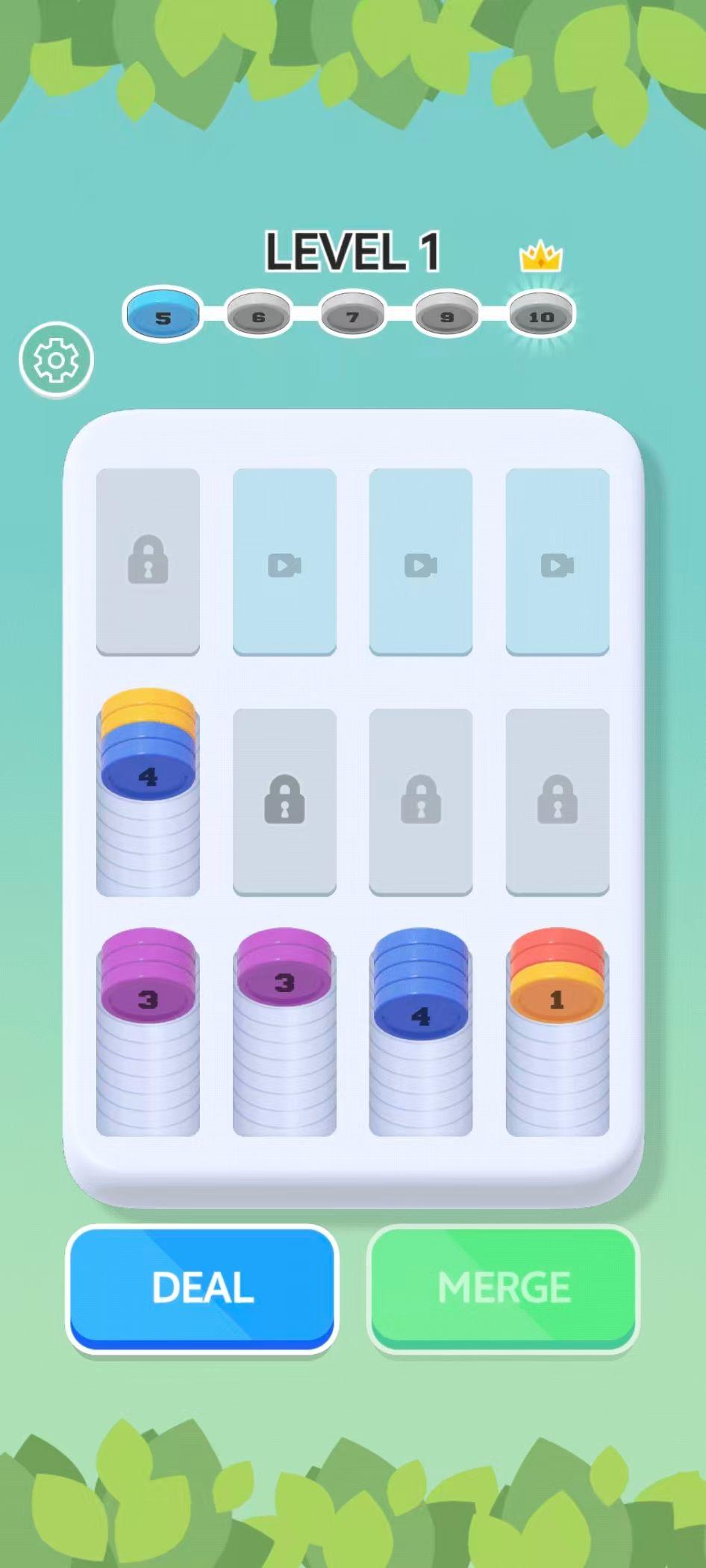
Task: Select the stack with yellow coins on top of blue
Action: [x=148, y=791]
